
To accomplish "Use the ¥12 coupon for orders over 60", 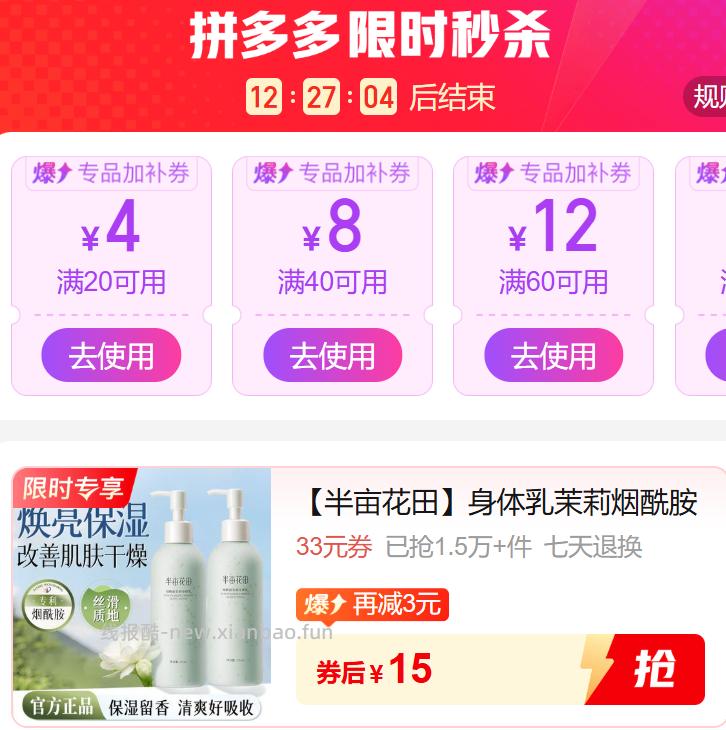I will pyautogui.click(x=553, y=356).
